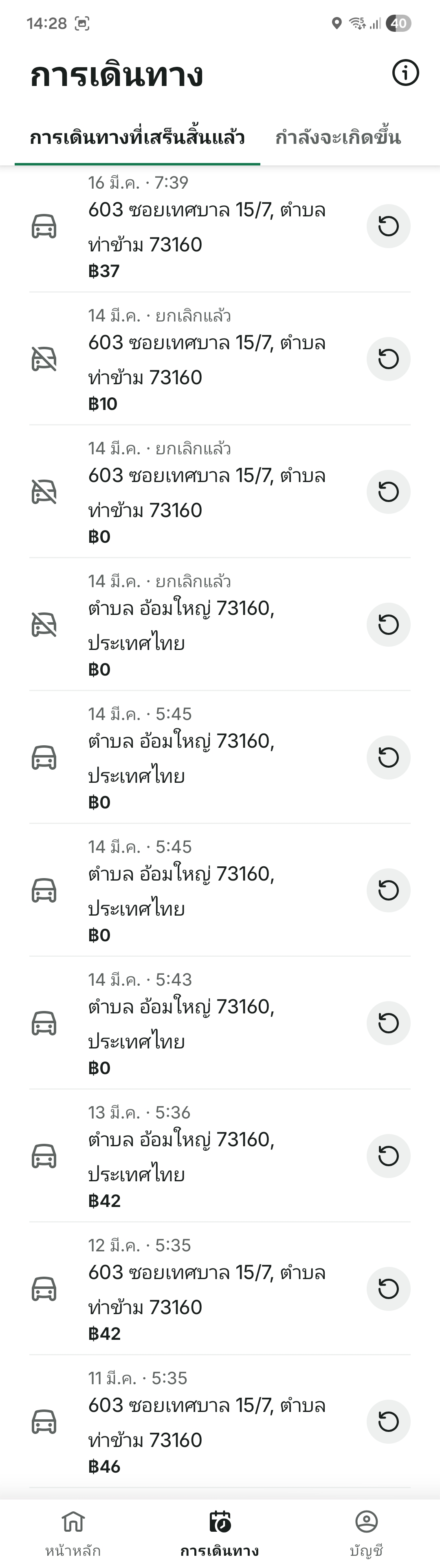Open the info icon beside การเดินทาง

click(x=405, y=73)
